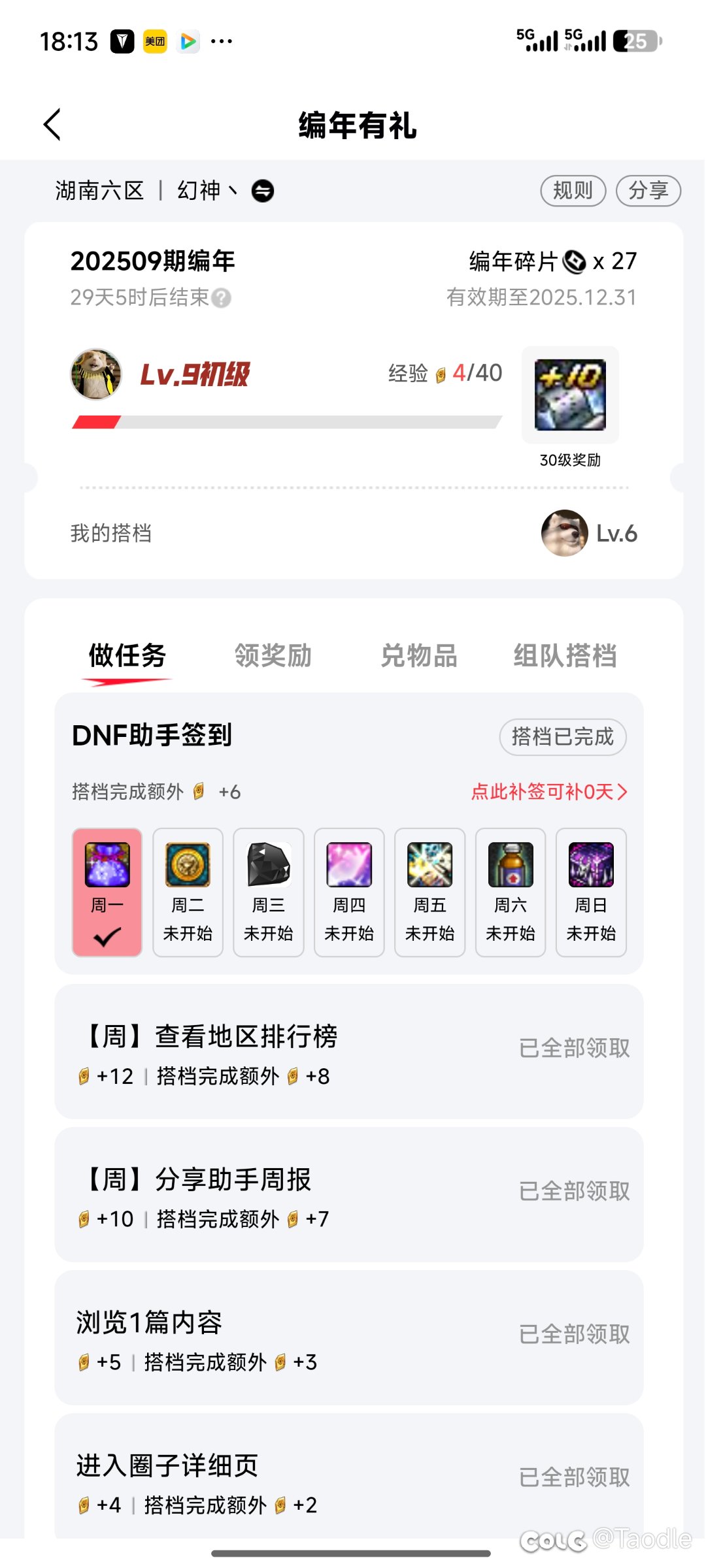This screenshot has width=706, height=1568.
Task: Open the 进入圈子详细页 task
Action: 348,1479
